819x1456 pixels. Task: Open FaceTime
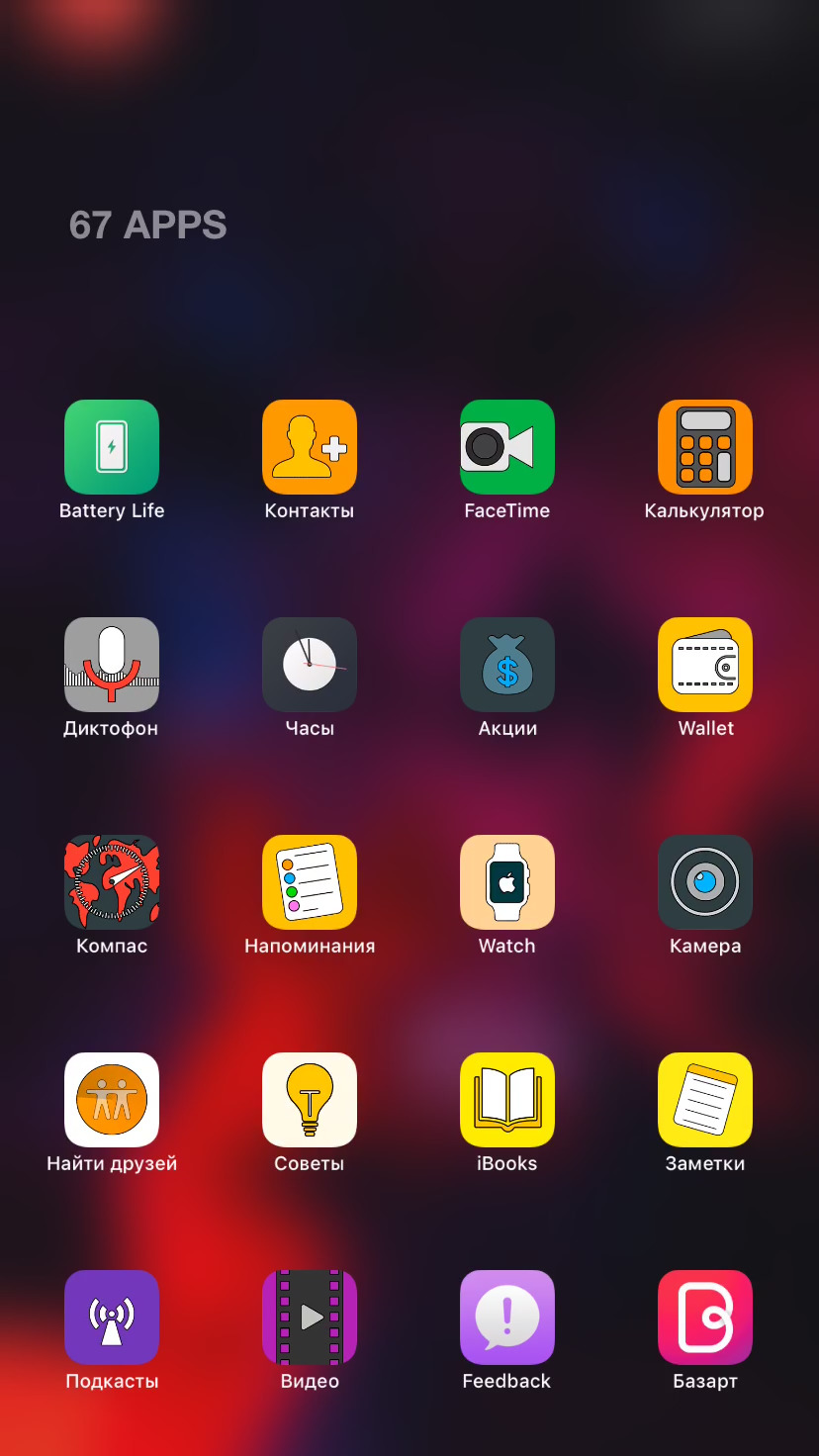click(507, 447)
